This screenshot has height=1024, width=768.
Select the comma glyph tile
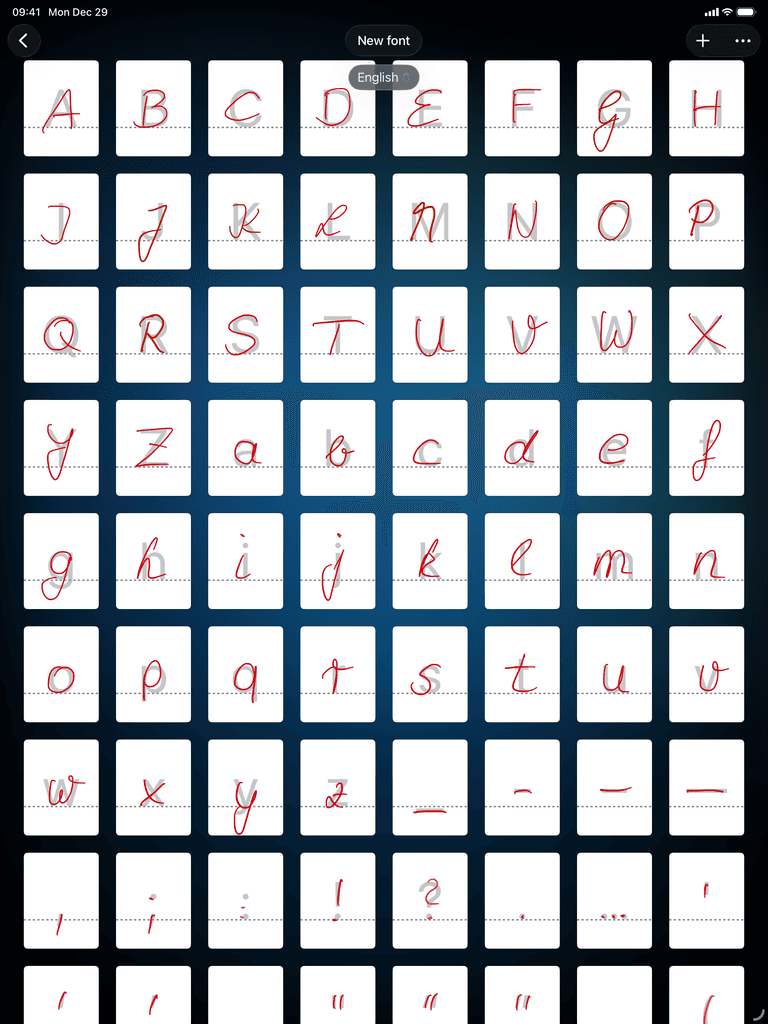(x=61, y=900)
